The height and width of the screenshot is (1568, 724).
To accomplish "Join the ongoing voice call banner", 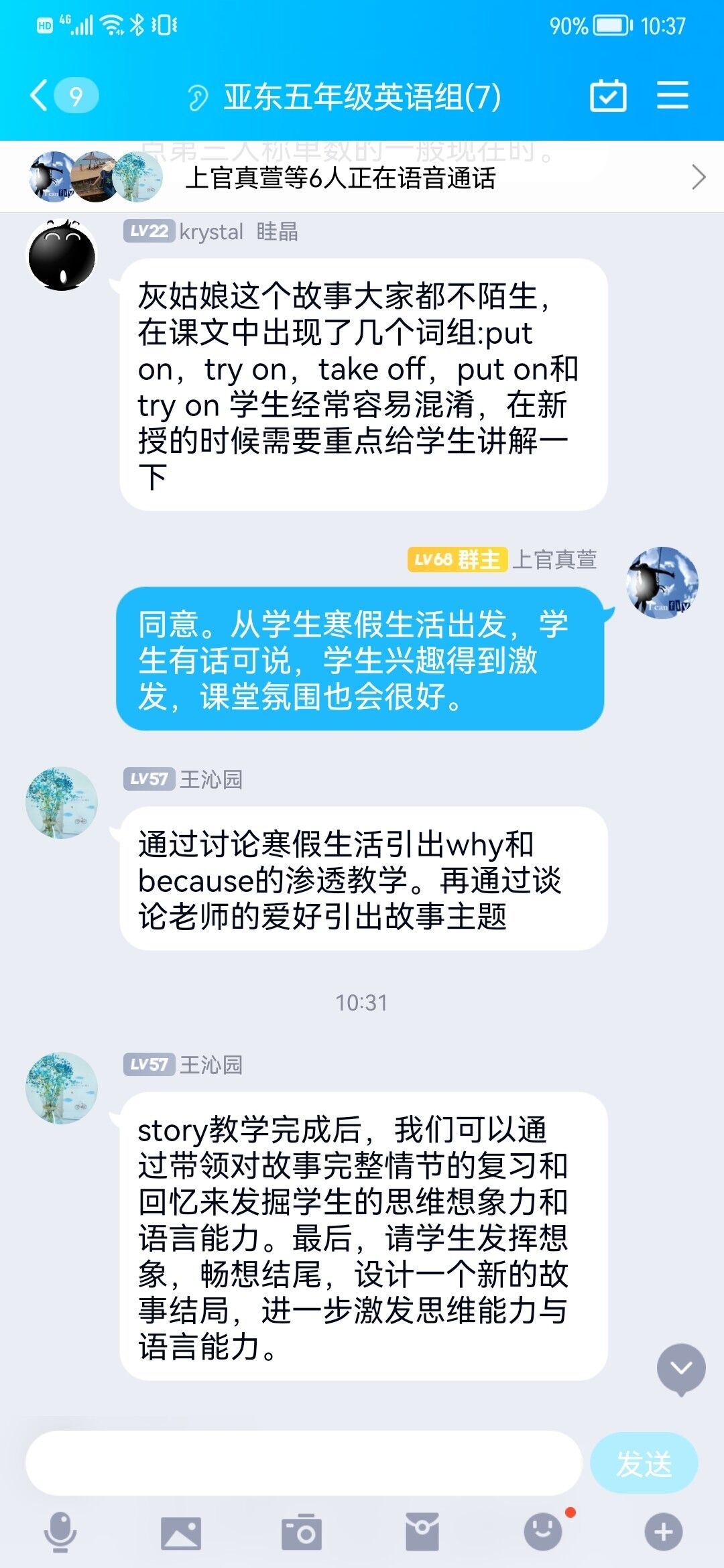I will click(362, 178).
